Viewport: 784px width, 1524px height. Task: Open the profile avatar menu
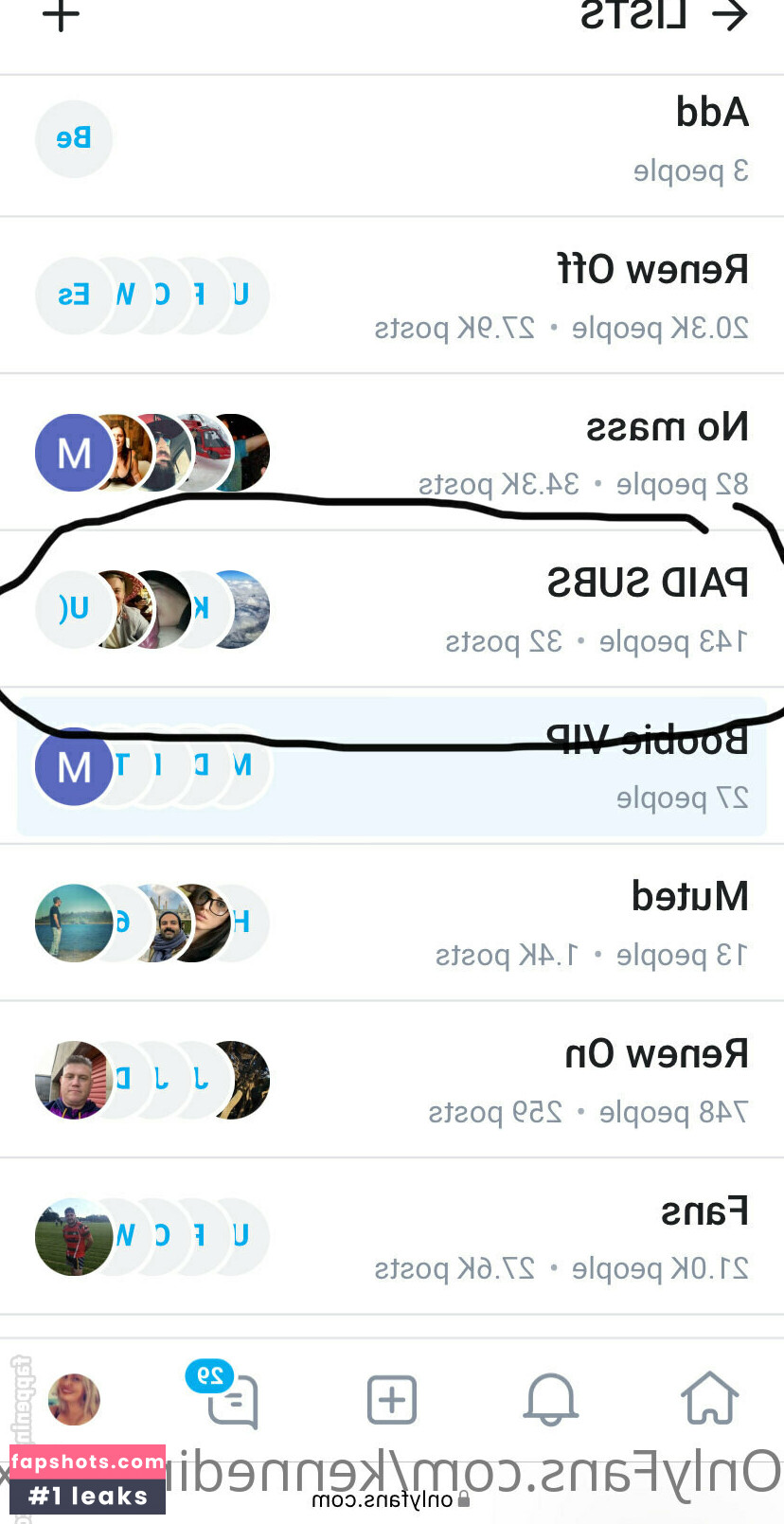pos(74,1399)
